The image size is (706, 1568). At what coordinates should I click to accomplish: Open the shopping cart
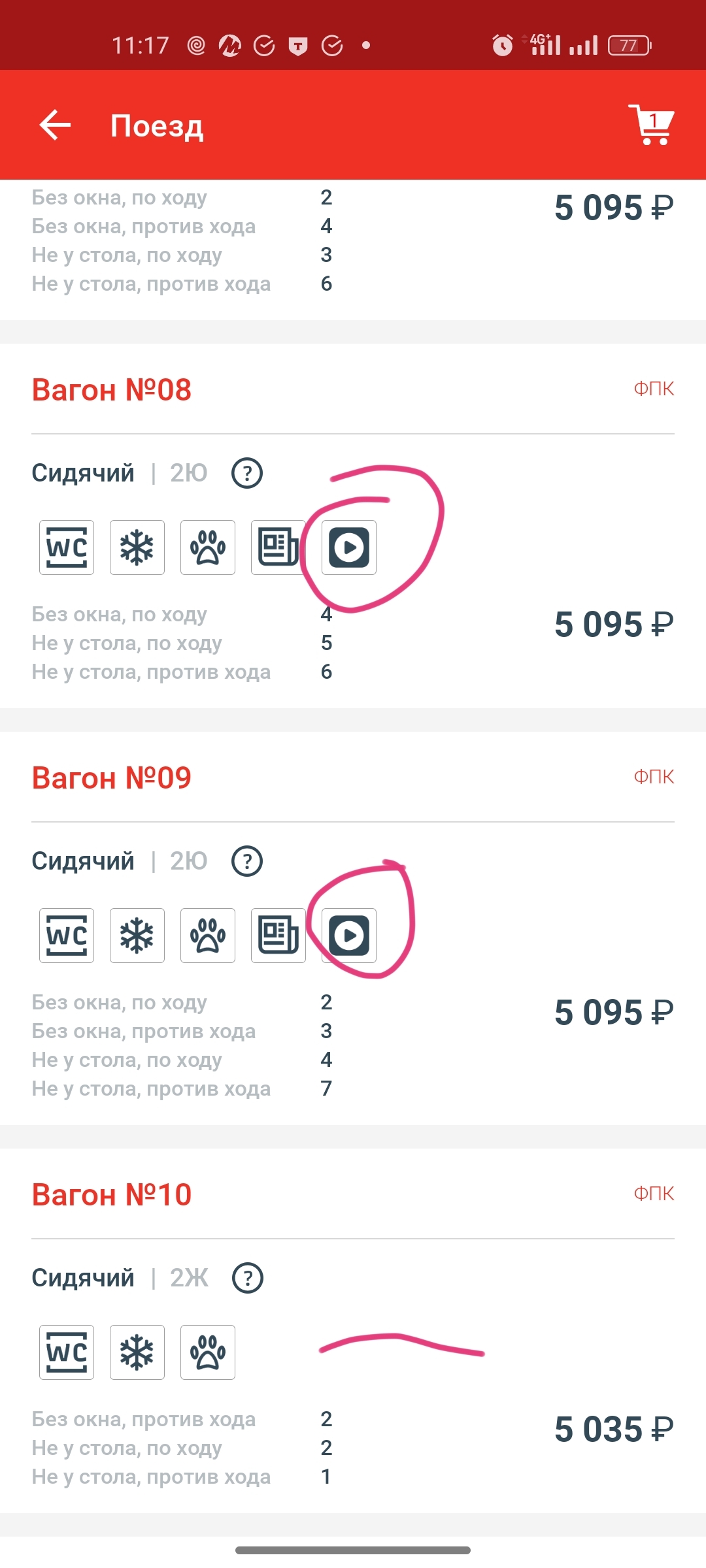651,124
